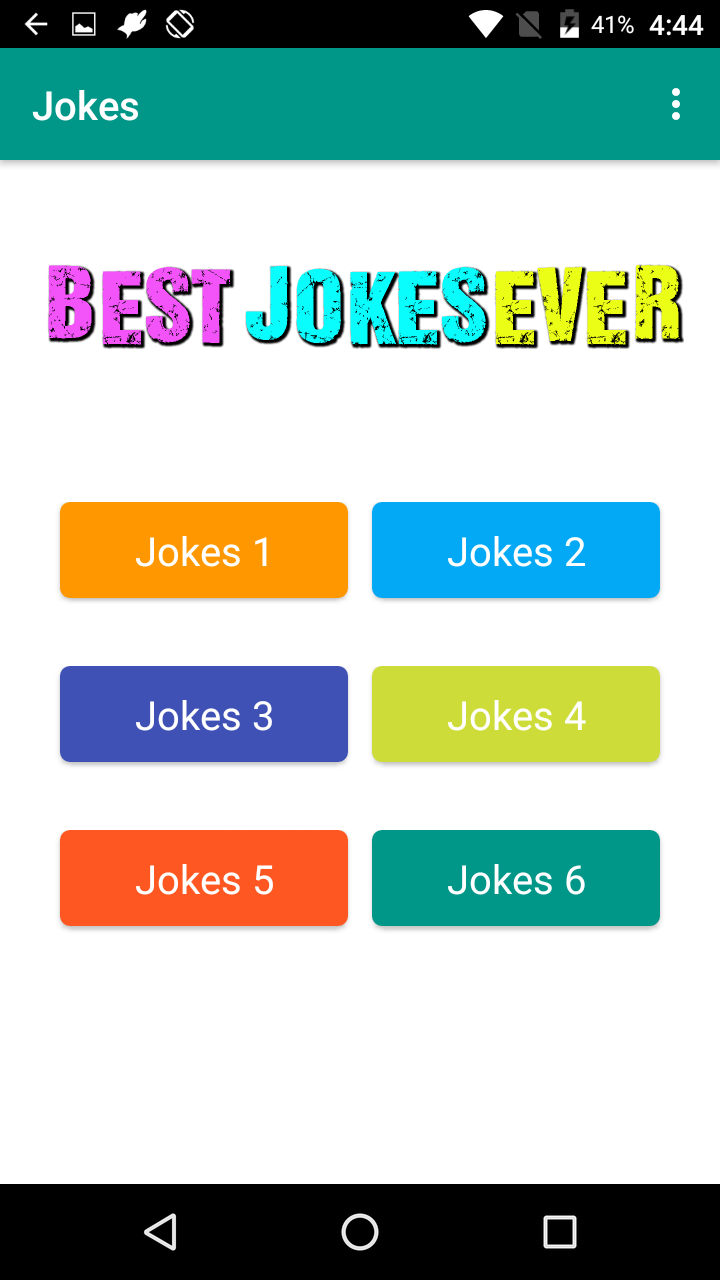This screenshot has height=1280, width=720.
Task: Open Jokes 6 collection
Action: (x=515, y=877)
